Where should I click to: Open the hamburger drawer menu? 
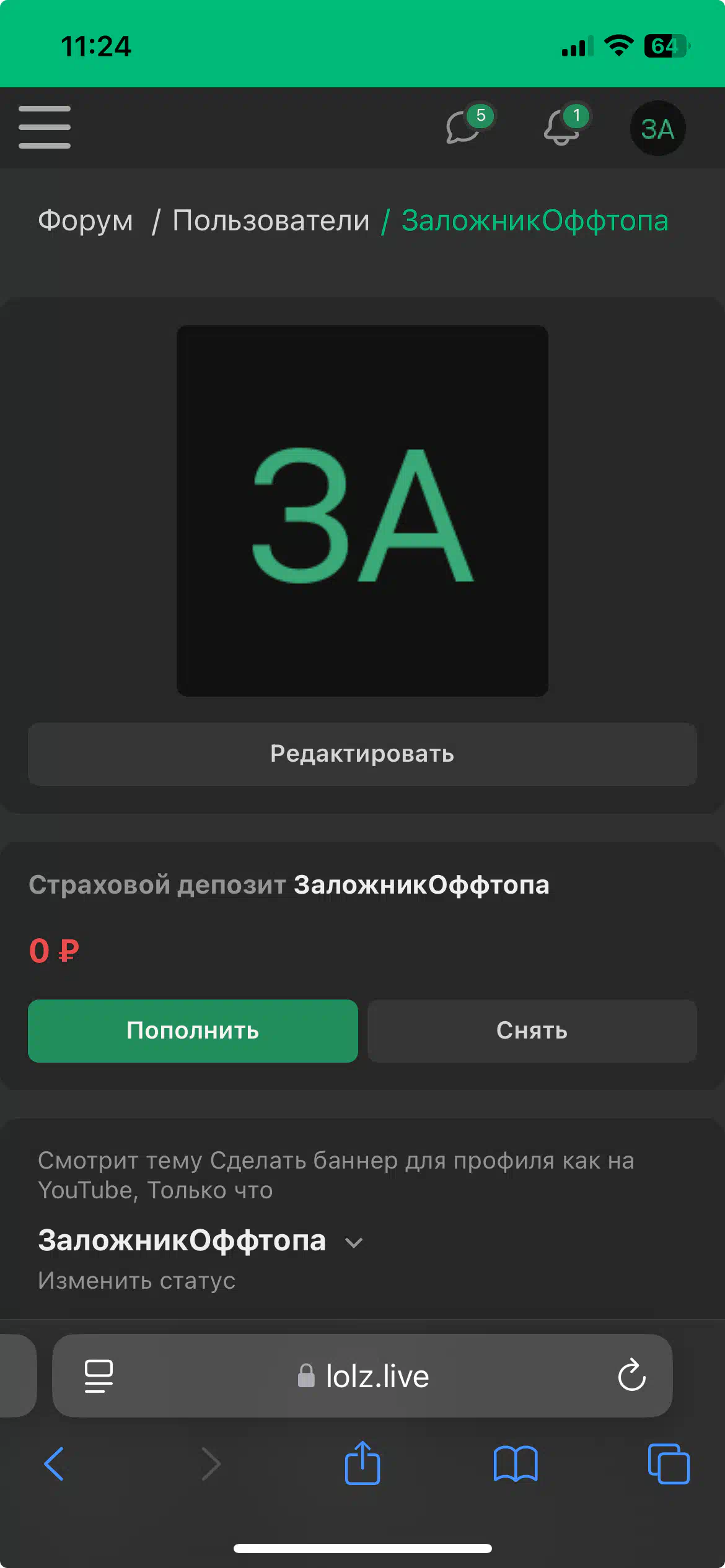point(45,127)
